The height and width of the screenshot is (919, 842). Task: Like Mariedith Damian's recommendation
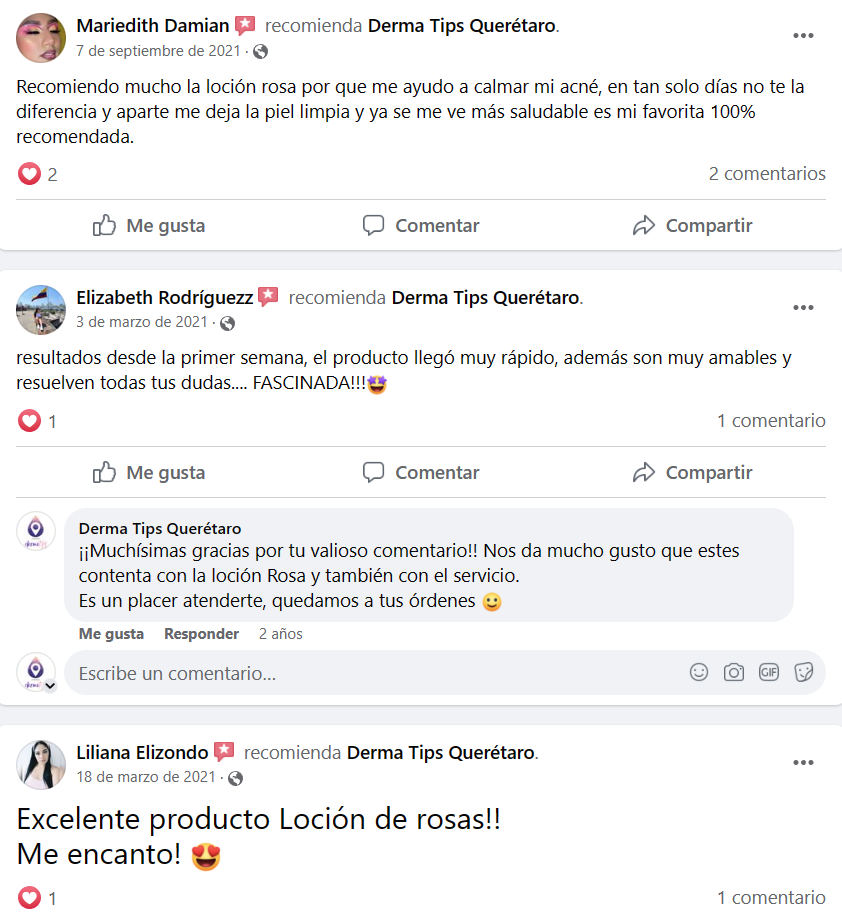(148, 226)
